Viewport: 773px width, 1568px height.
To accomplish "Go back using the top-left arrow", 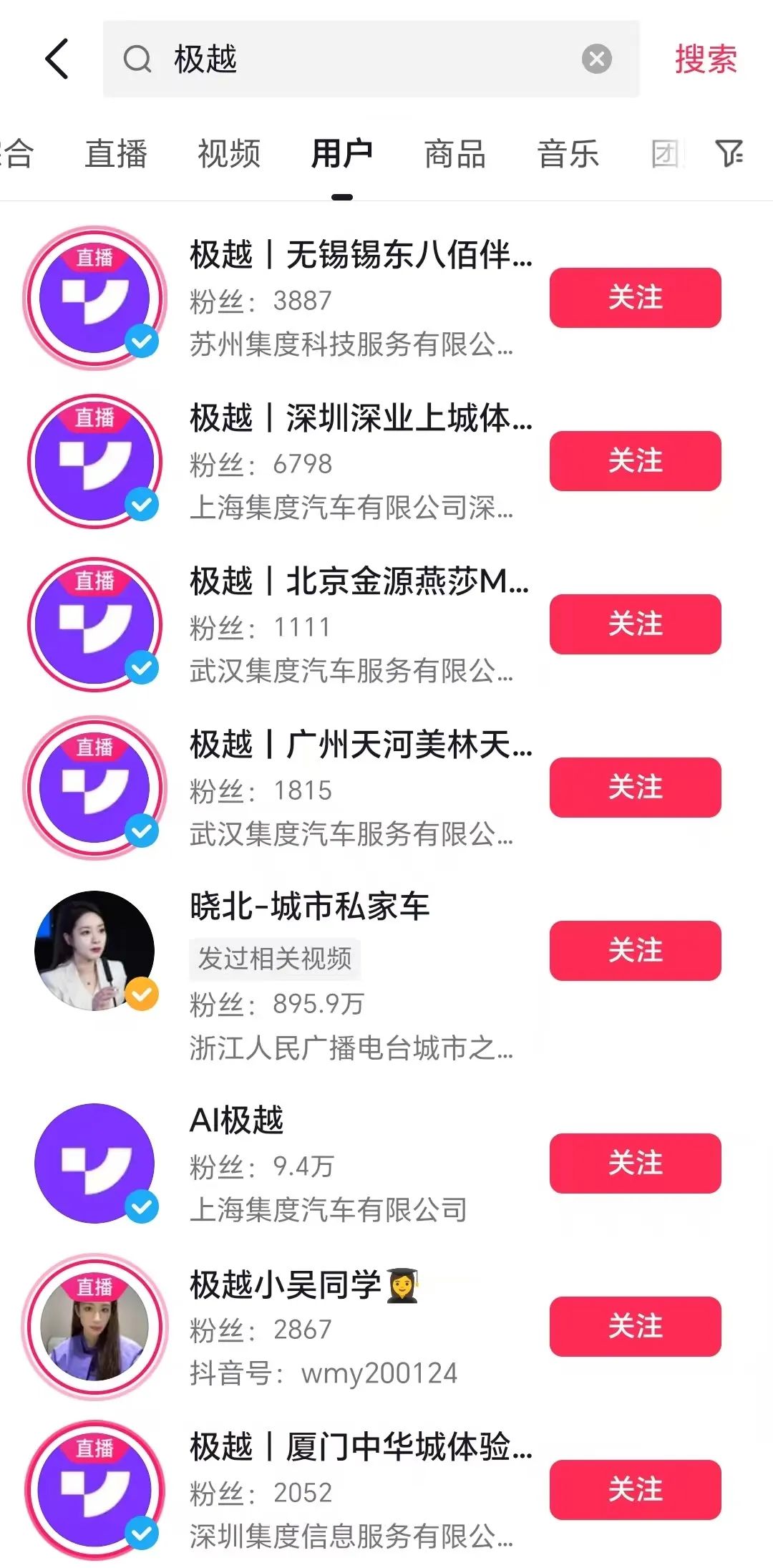I will (57, 59).
